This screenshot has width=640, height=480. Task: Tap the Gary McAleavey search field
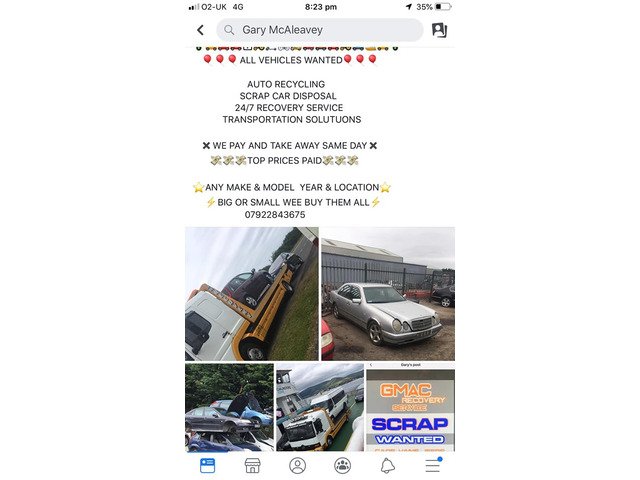pyautogui.click(x=319, y=30)
